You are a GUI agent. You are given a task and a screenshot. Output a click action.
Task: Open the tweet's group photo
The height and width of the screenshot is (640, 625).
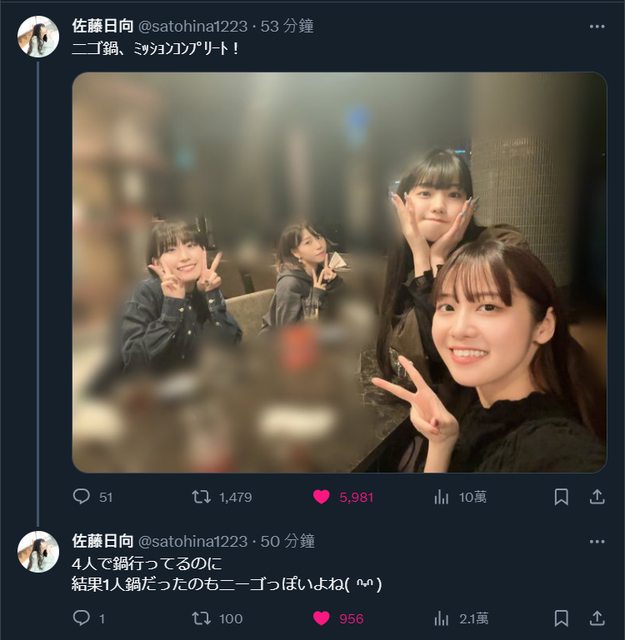339,272
